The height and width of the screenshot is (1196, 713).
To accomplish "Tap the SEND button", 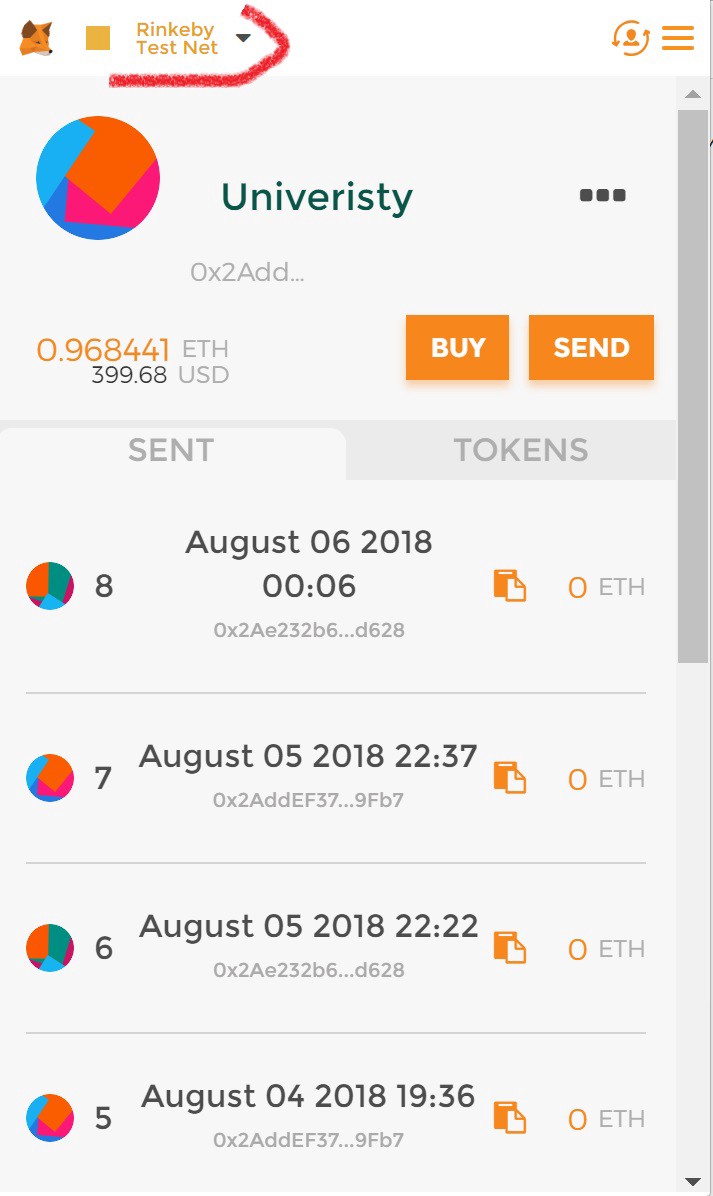I will coord(591,348).
